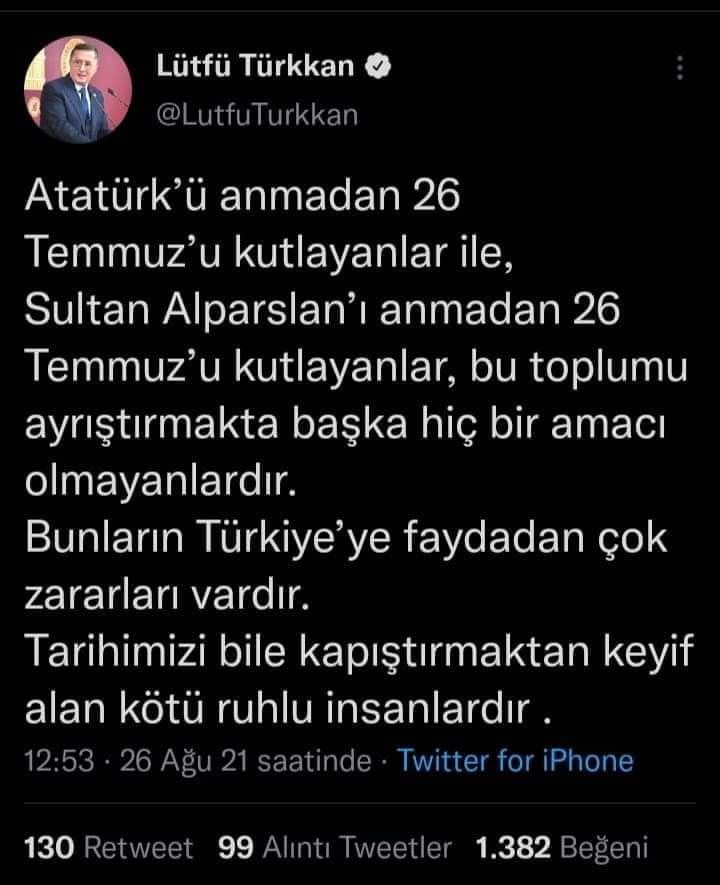View the 99 Alıntı Tweetler list
720x885 pixels.
(335, 849)
